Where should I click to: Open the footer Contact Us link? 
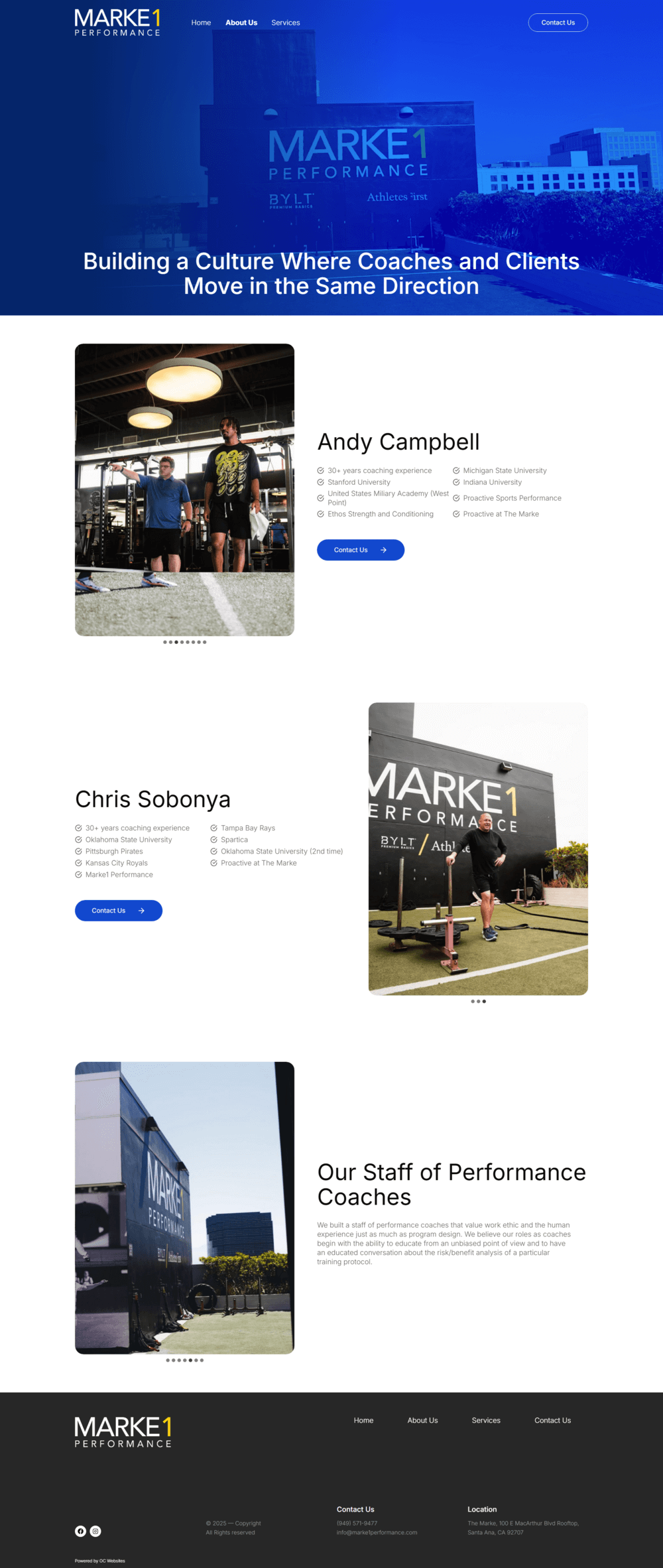(552, 1420)
